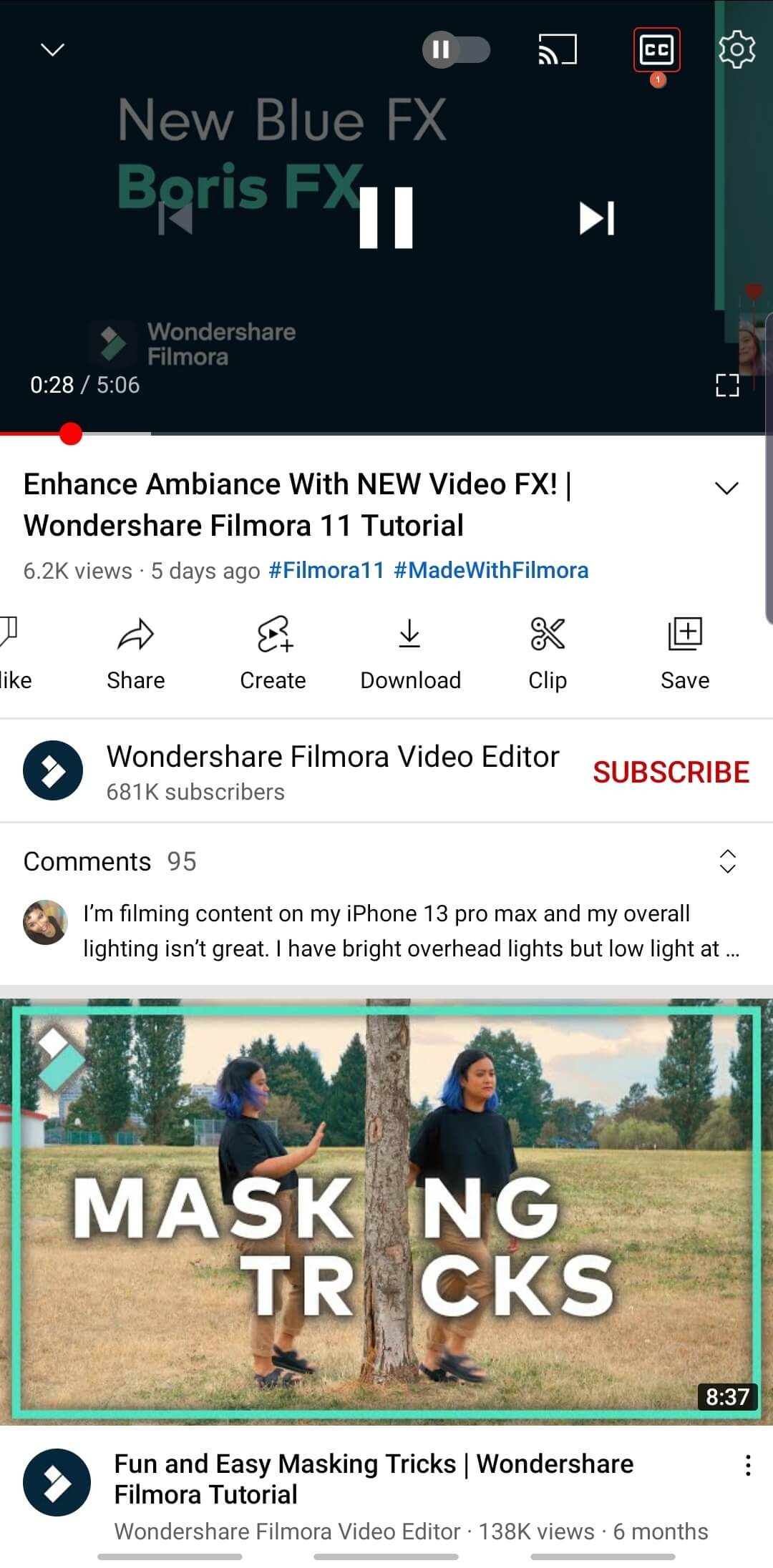This screenshot has height=1568, width=773.
Task: Expand the video description
Action: (x=726, y=488)
